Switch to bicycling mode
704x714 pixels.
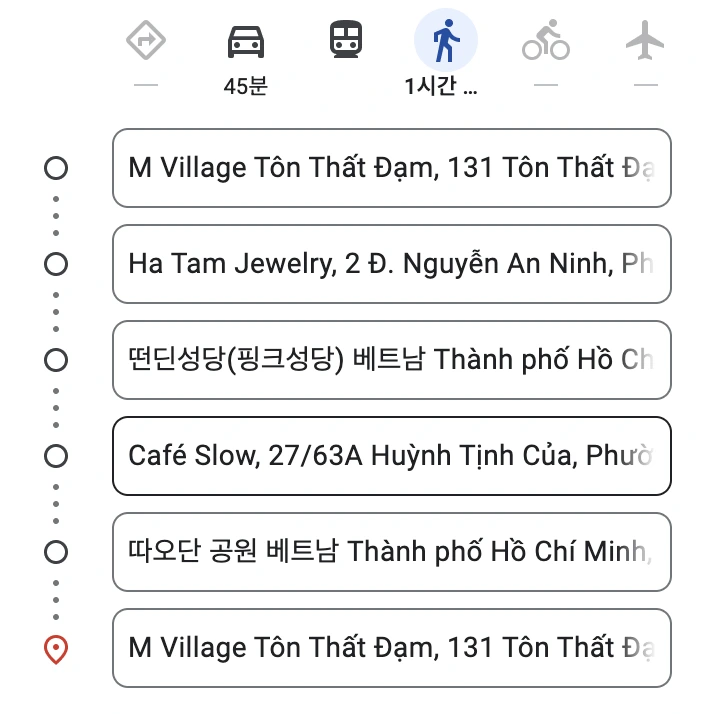[546, 42]
